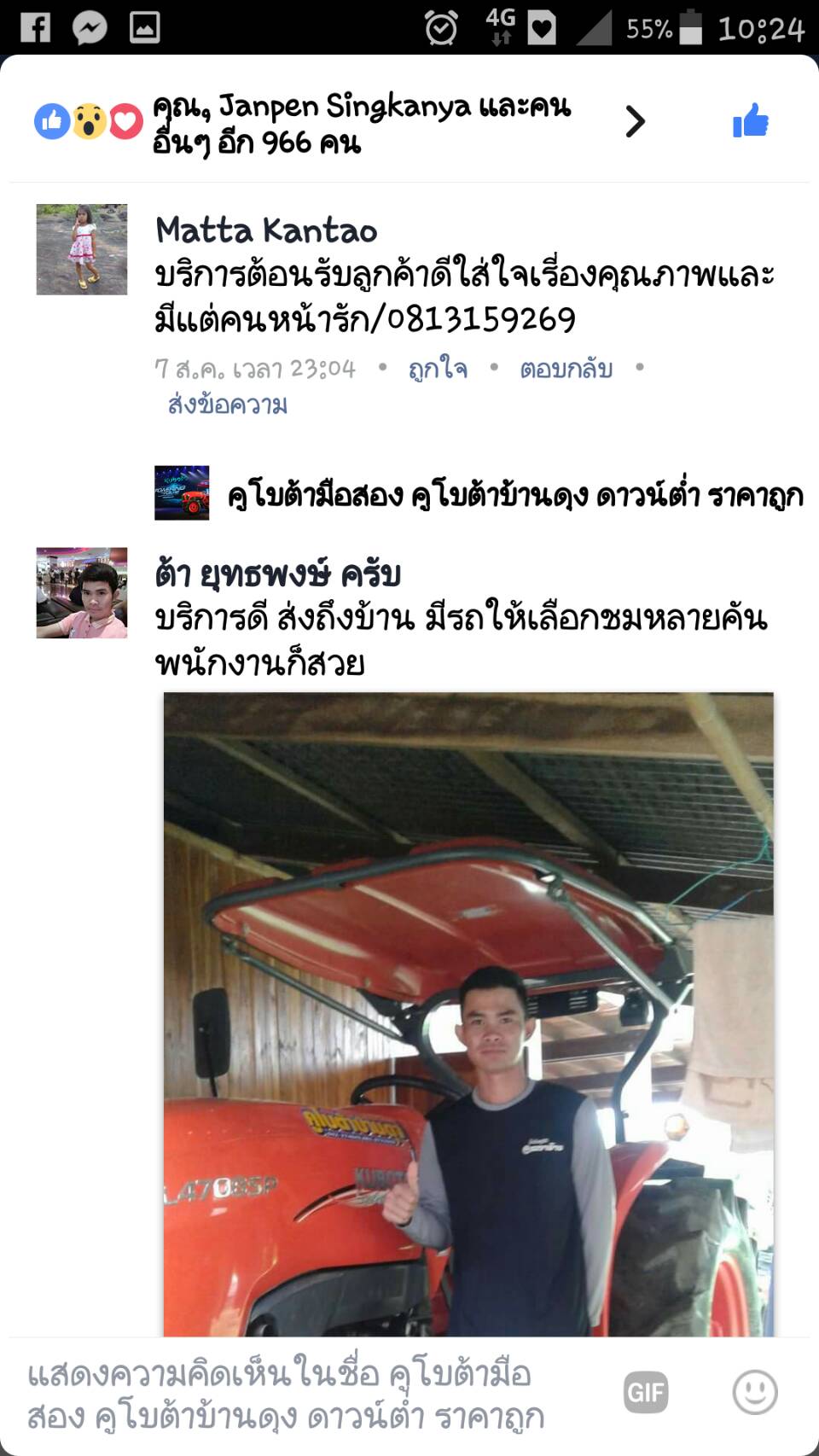Tap ตอบกลับ to reply to Matta Kantao
The image size is (819, 1456).
click(566, 369)
